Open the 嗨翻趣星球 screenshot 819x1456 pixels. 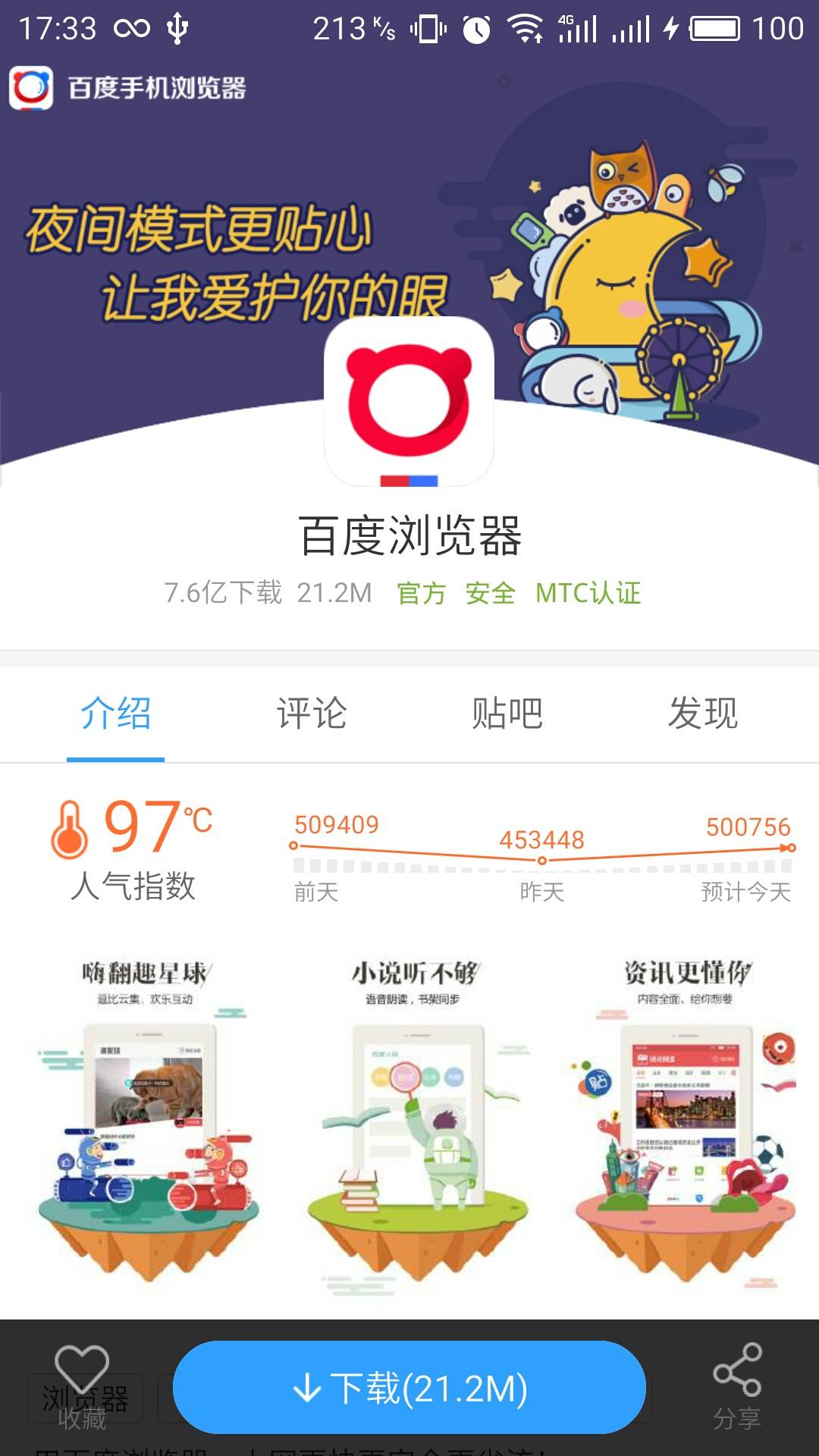point(148,1122)
